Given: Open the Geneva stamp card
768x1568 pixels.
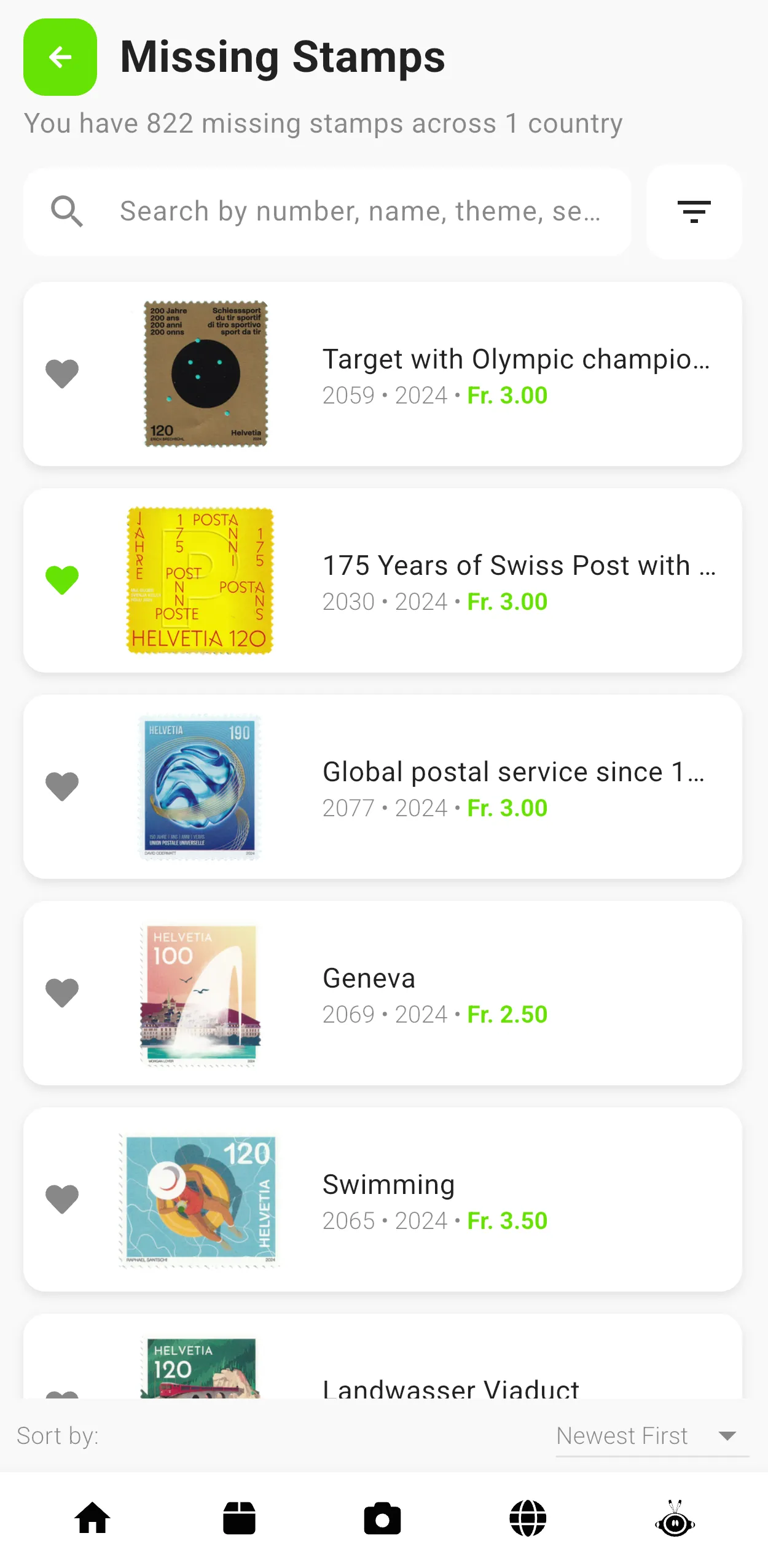Looking at the screenshot, I should (x=516, y=993).
